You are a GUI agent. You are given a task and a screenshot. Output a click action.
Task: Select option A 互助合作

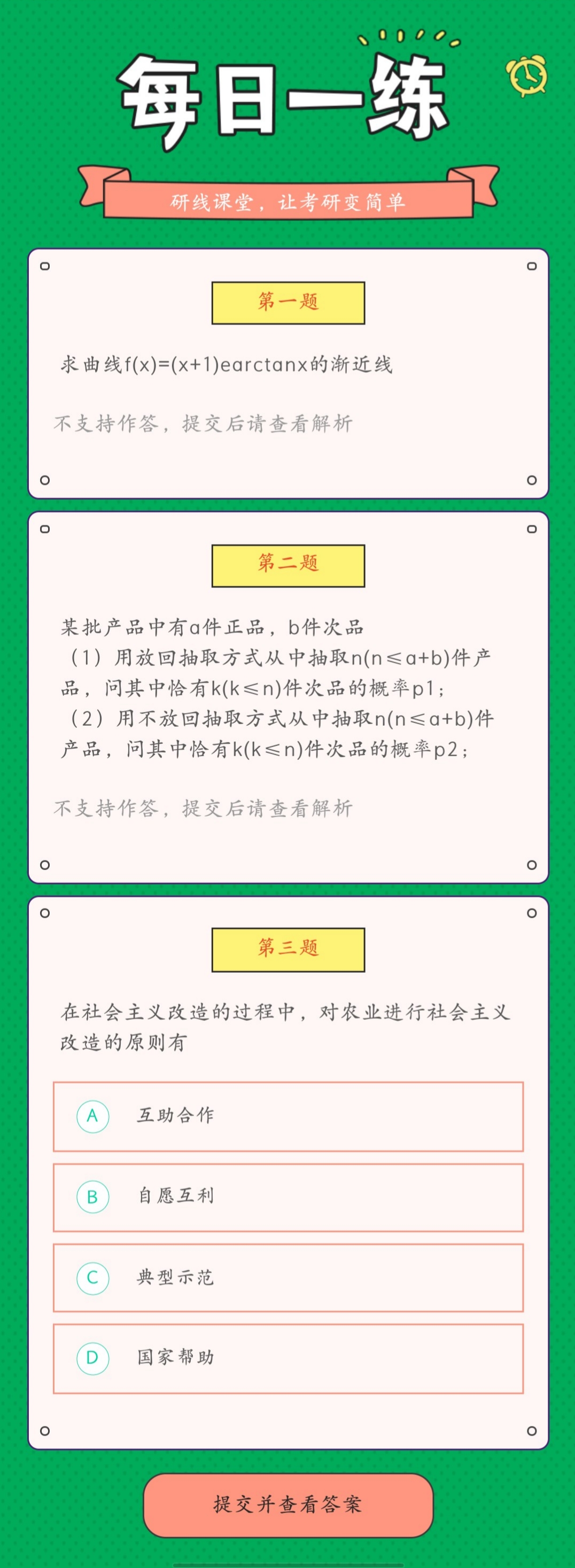(288, 1116)
